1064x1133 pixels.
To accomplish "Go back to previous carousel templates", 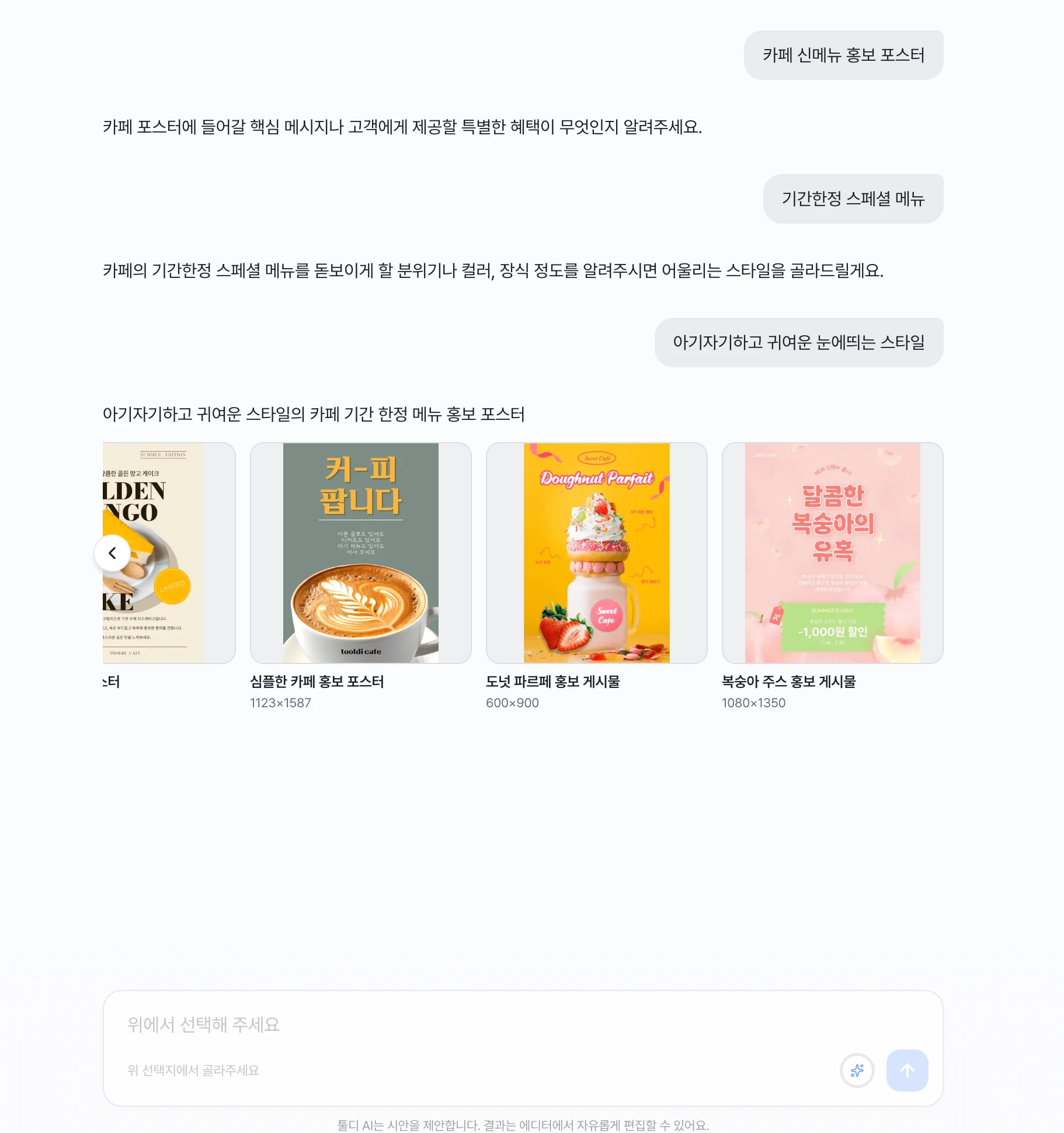I will coord(112,552).
